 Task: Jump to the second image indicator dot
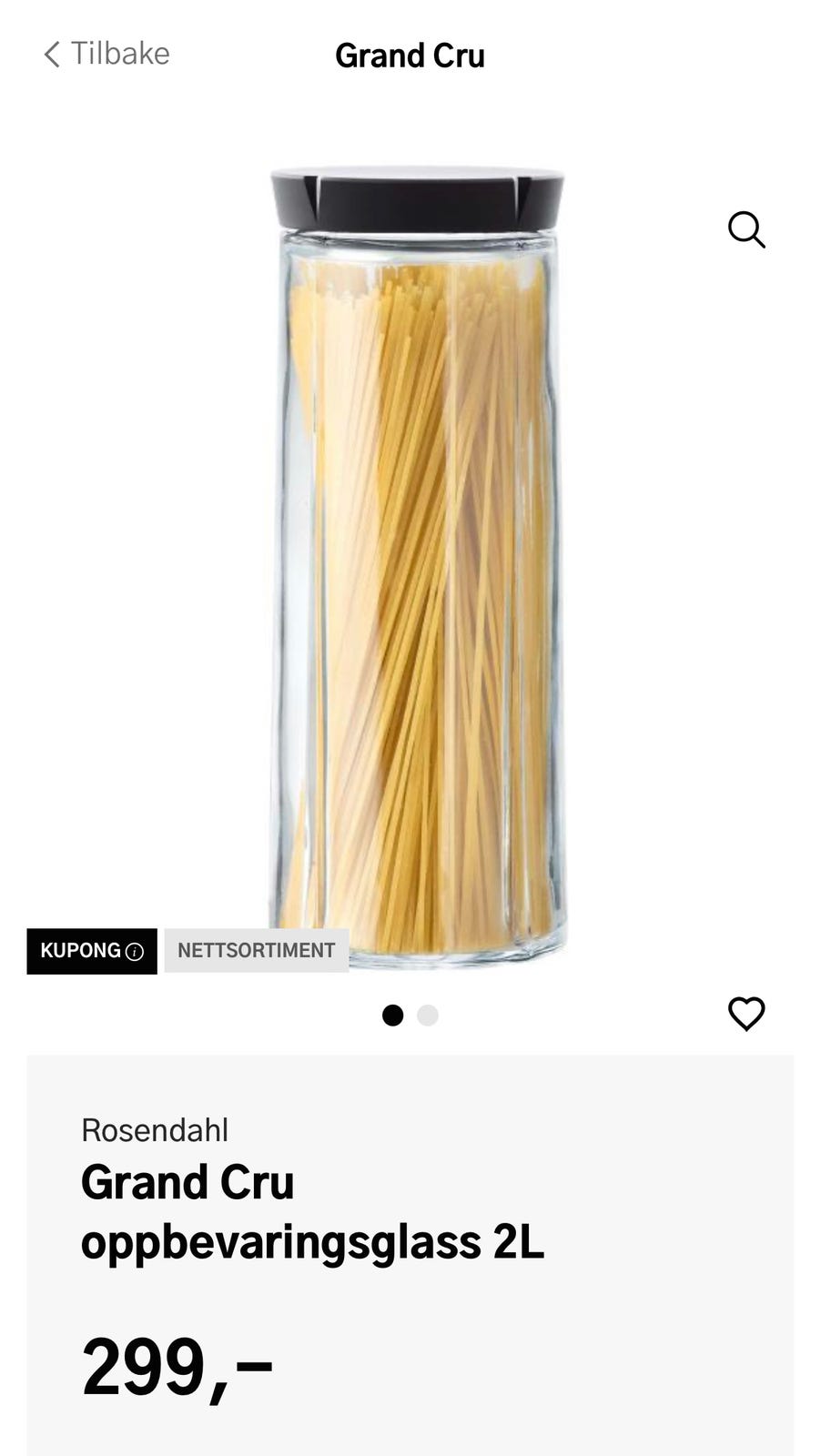tap(428, 1016)
